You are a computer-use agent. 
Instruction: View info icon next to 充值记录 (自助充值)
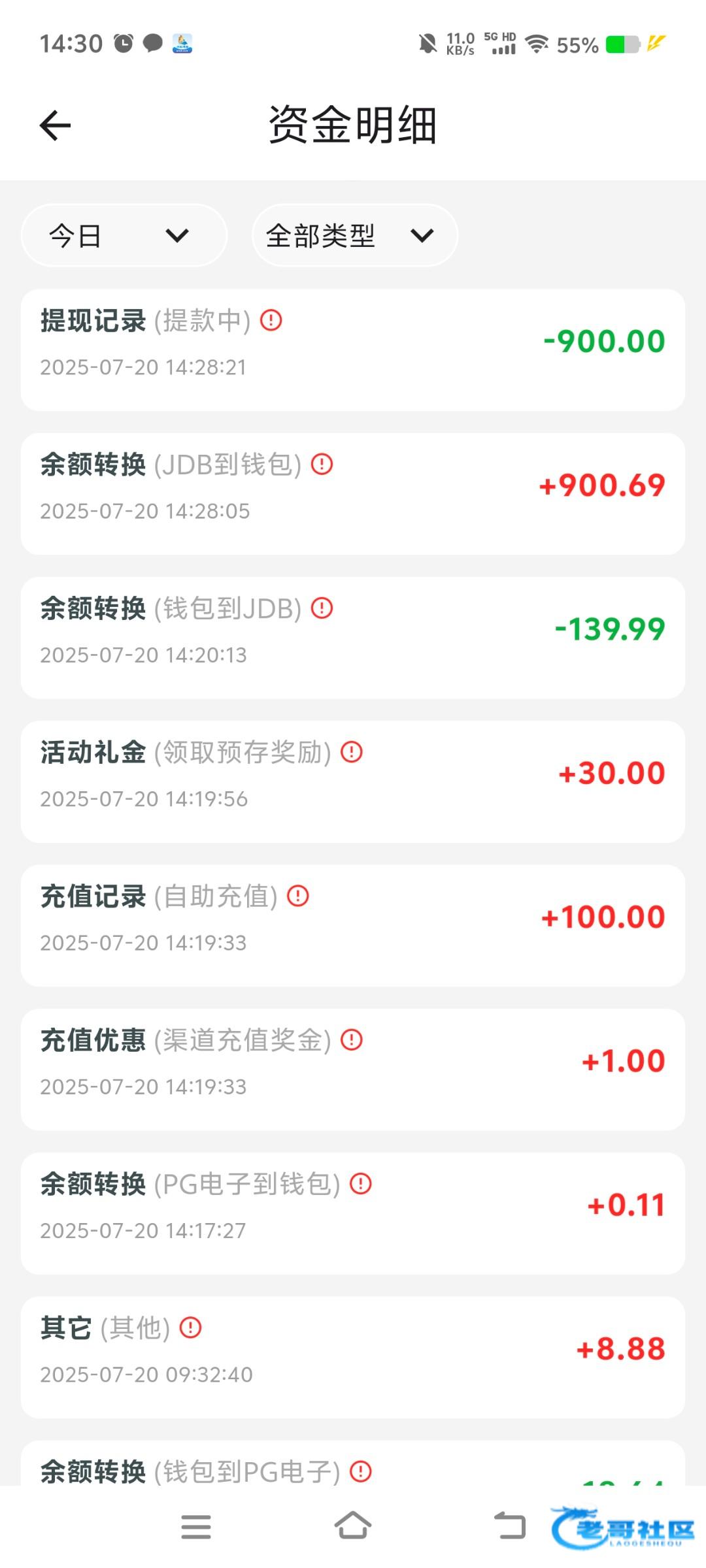coord(298,896)
